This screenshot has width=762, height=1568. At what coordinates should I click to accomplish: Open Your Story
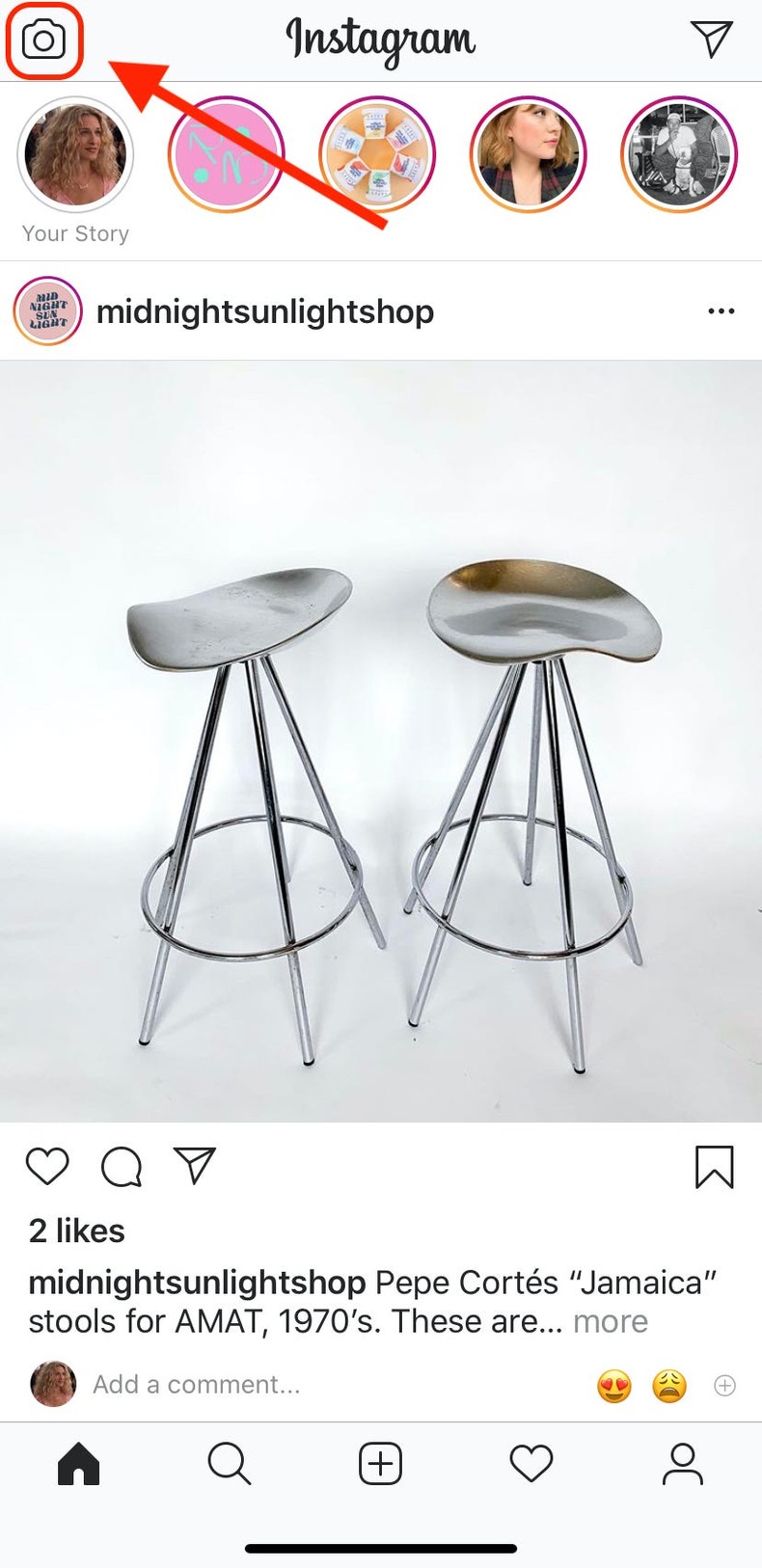[75, 154]
